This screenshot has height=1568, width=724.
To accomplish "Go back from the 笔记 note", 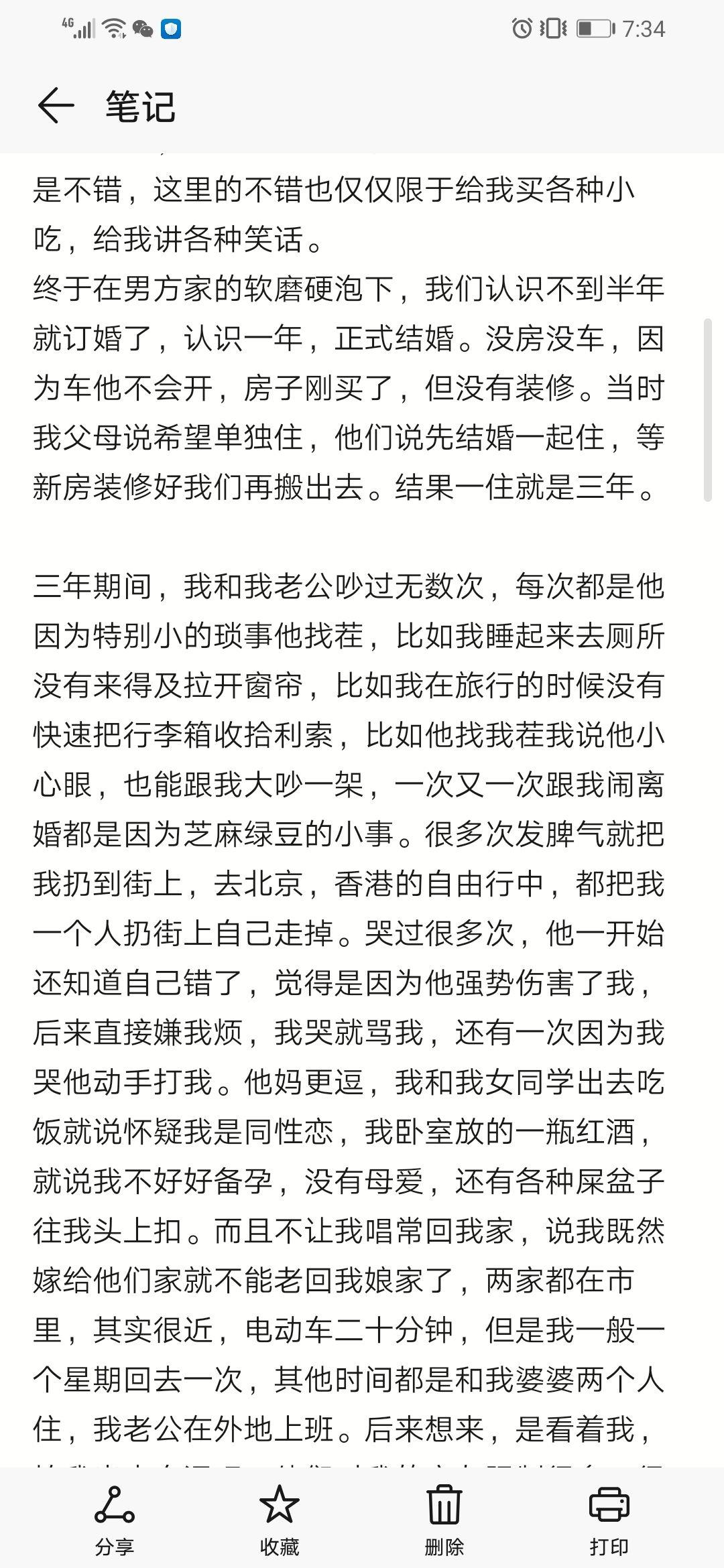I will pos(55,105).
